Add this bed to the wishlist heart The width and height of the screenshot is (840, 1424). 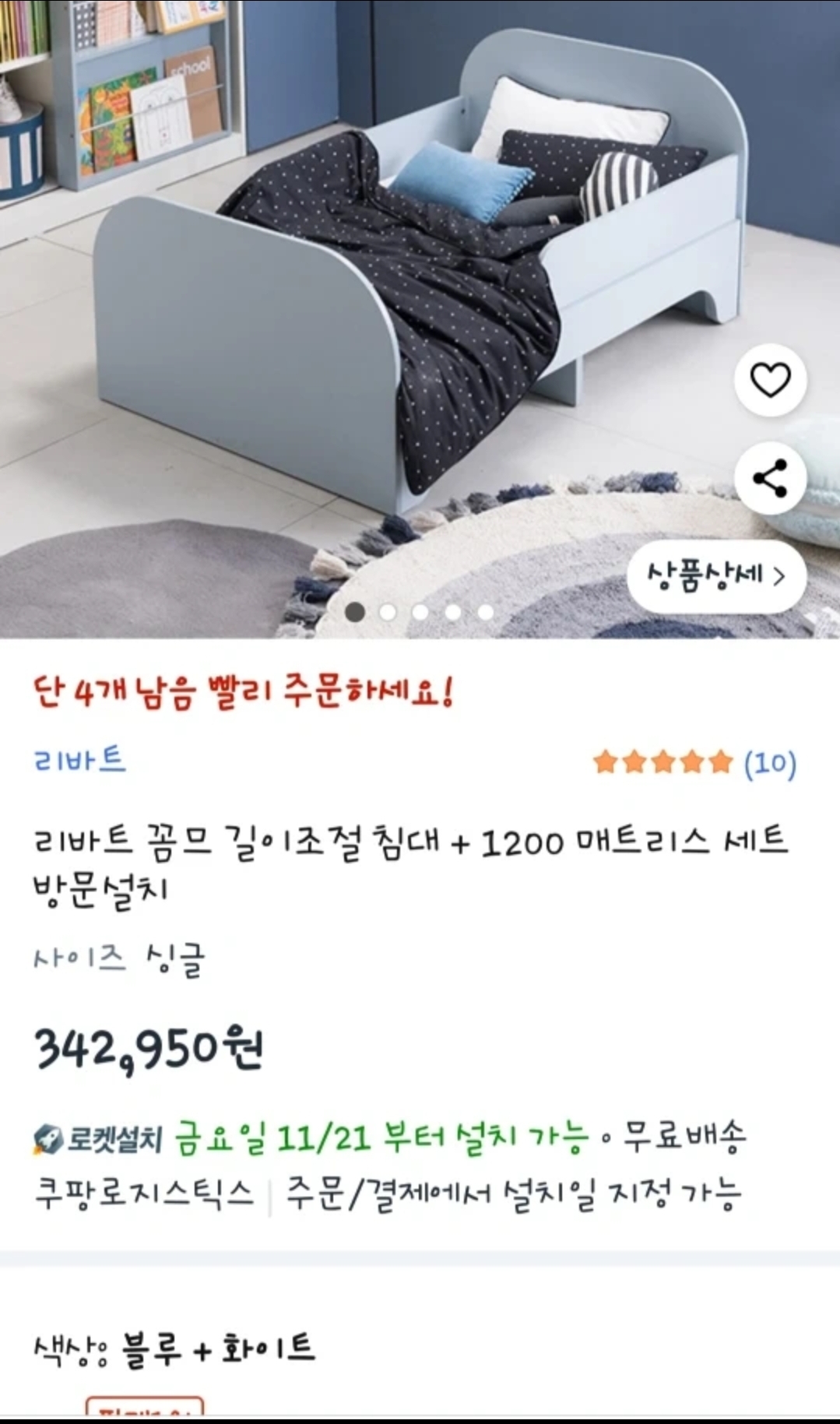pos(770,380)
